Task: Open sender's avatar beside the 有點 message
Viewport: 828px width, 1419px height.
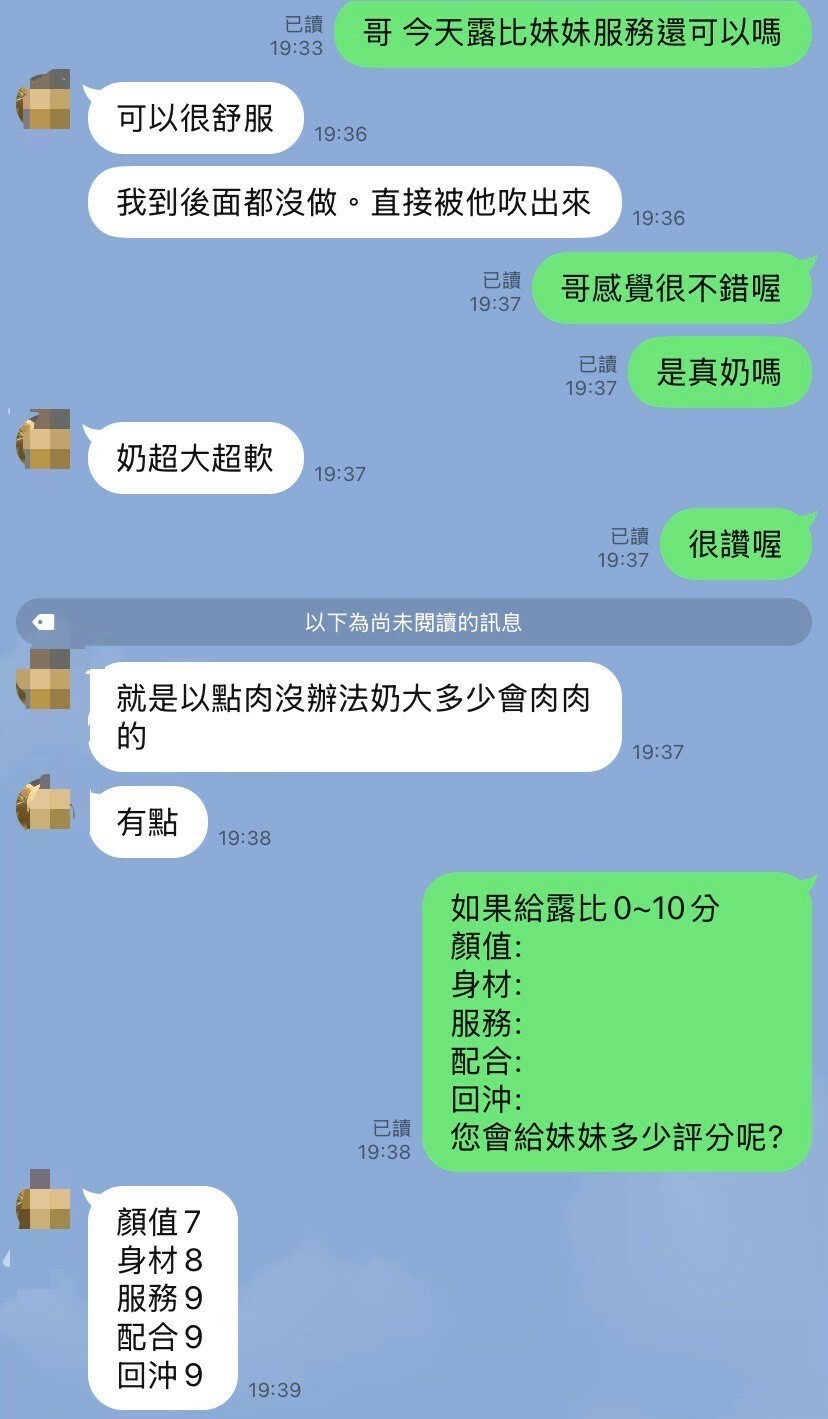Action: (x=45, y=805)
